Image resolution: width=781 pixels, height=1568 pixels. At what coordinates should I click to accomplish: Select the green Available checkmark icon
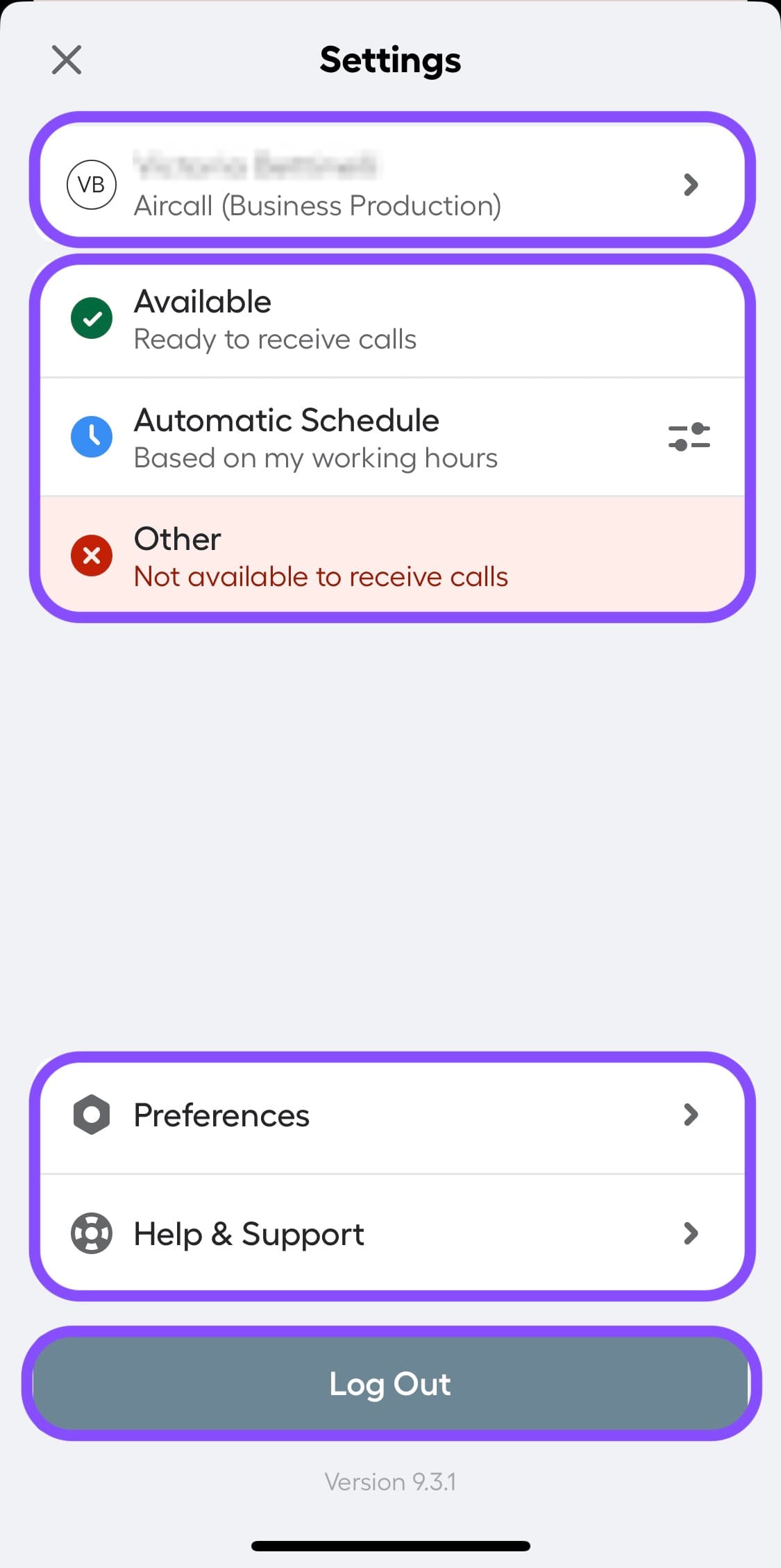[x=91, y=317]
